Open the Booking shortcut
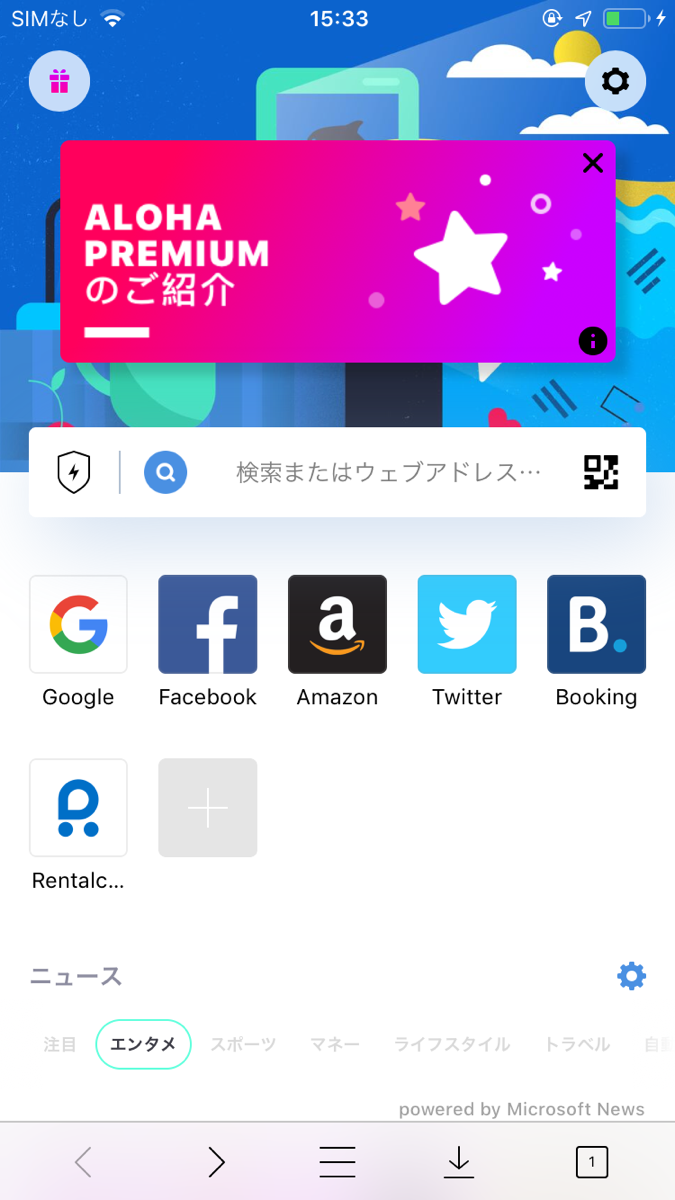 coord(596,624)
